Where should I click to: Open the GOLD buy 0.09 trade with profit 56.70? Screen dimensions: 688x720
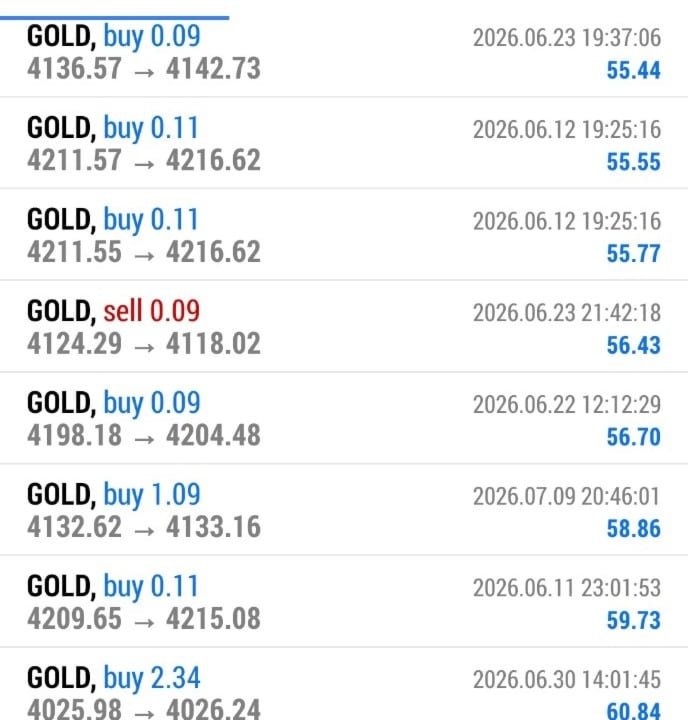344,418
